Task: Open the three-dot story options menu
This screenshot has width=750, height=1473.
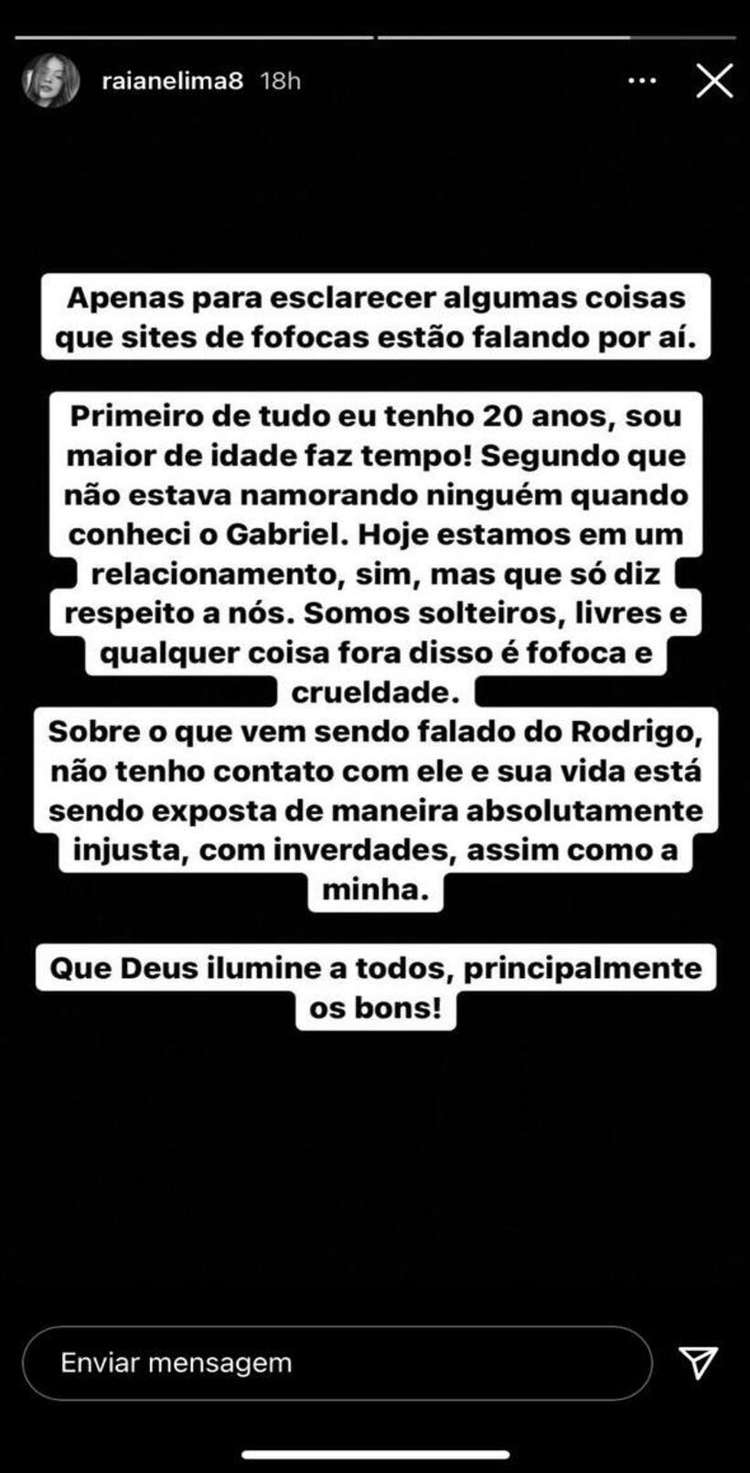Action: [642, 81]
